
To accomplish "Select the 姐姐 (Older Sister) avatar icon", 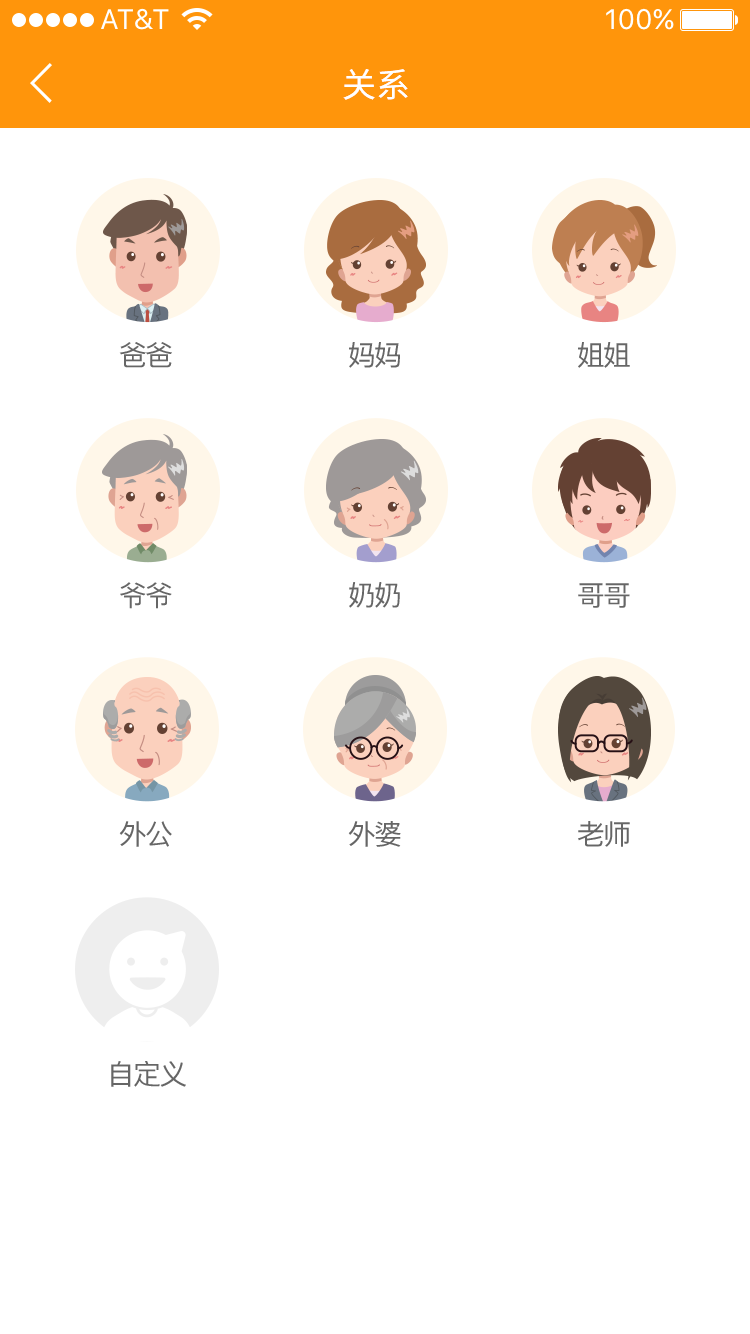I will (604, 250).
